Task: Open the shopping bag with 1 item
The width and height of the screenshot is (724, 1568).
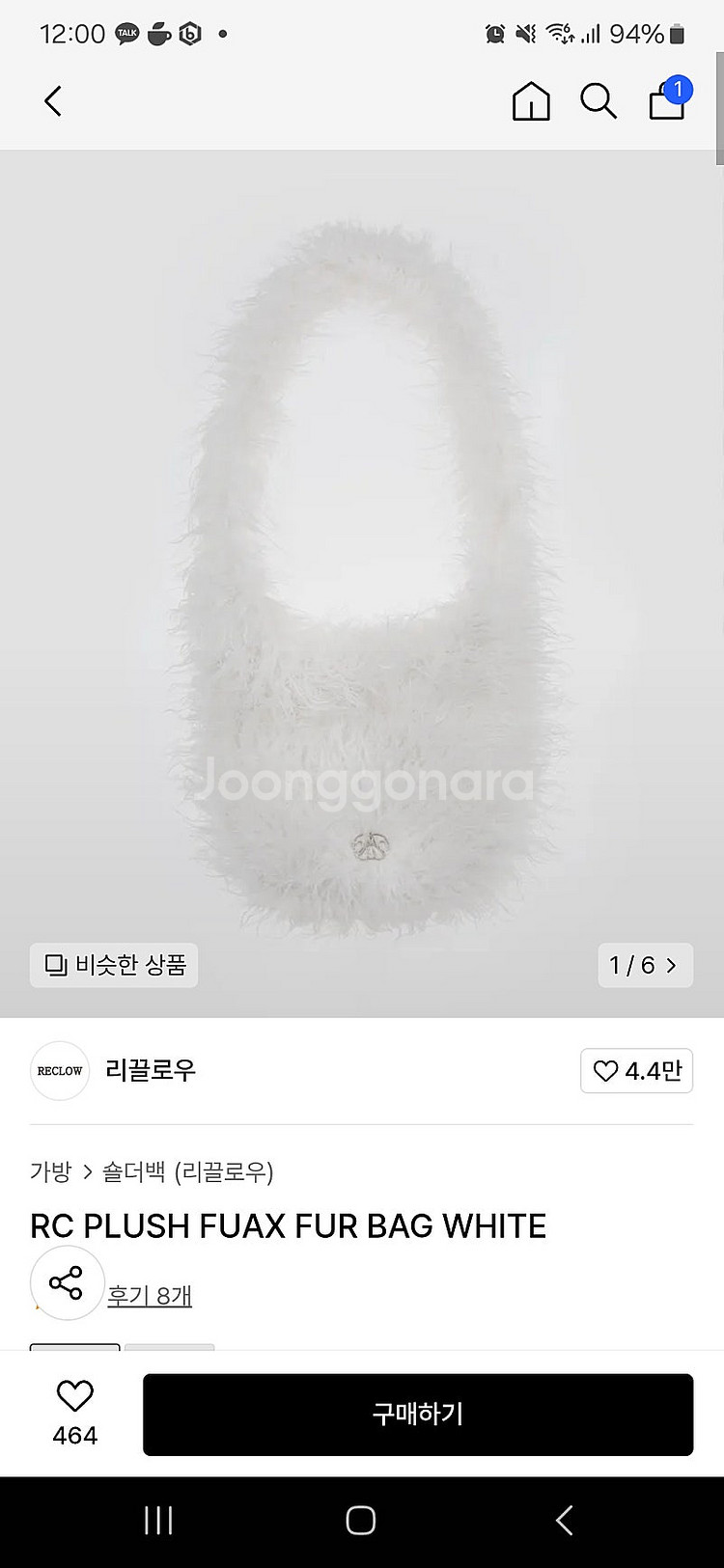Action: pyautogui.click(x=667, y=99)
